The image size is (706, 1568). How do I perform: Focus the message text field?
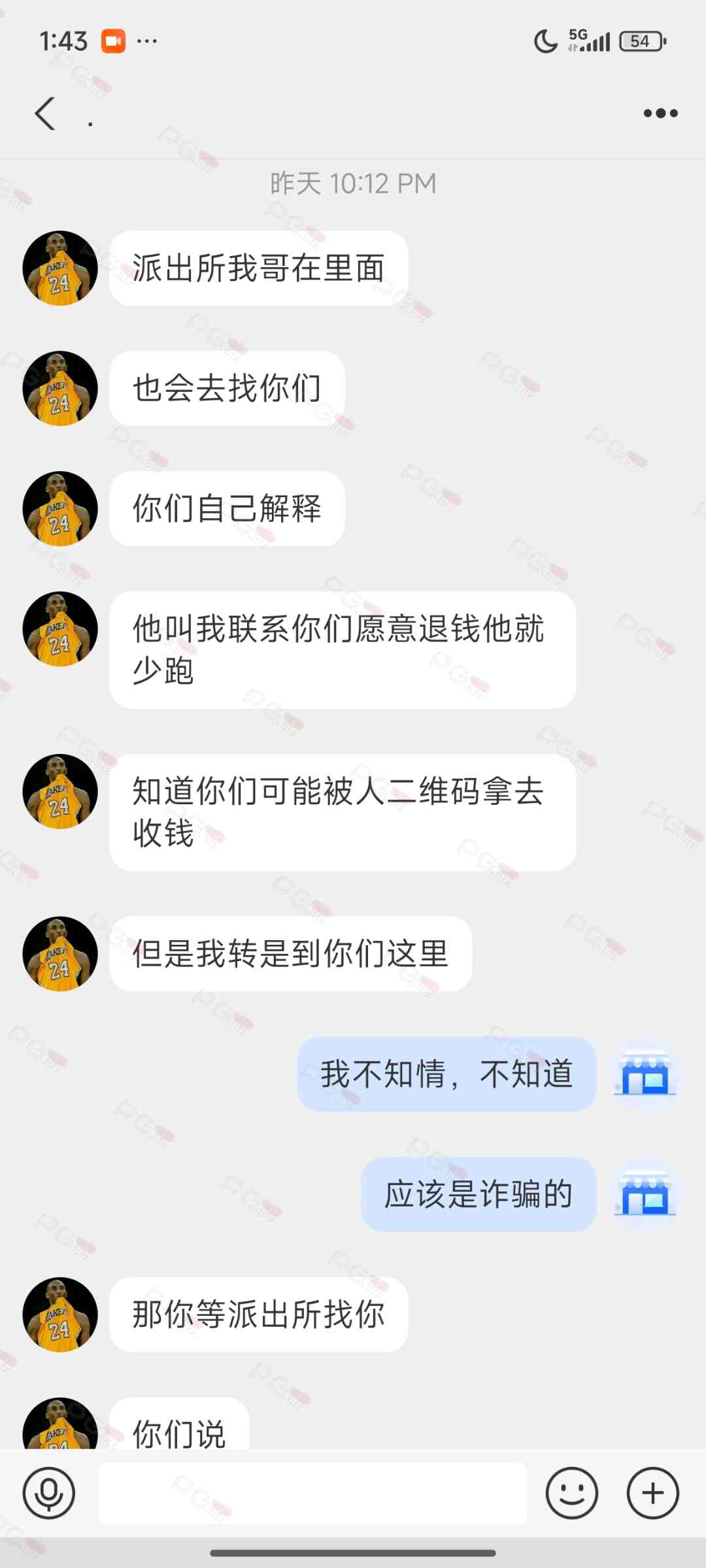click(312, 1493)
